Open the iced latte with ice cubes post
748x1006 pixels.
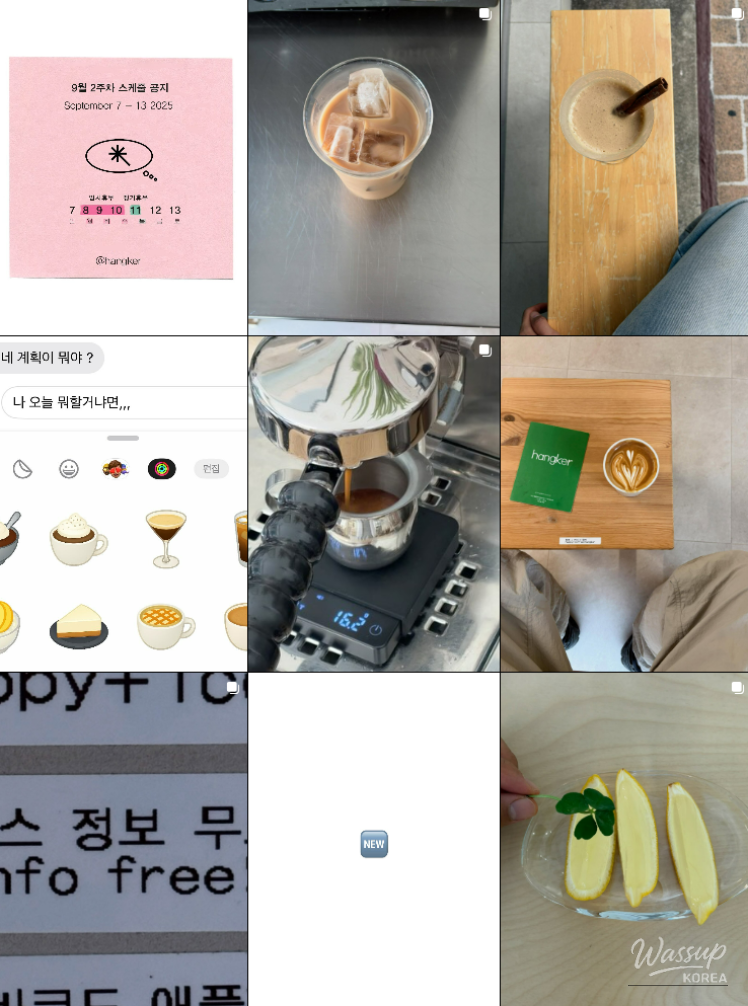coord(373,168)
